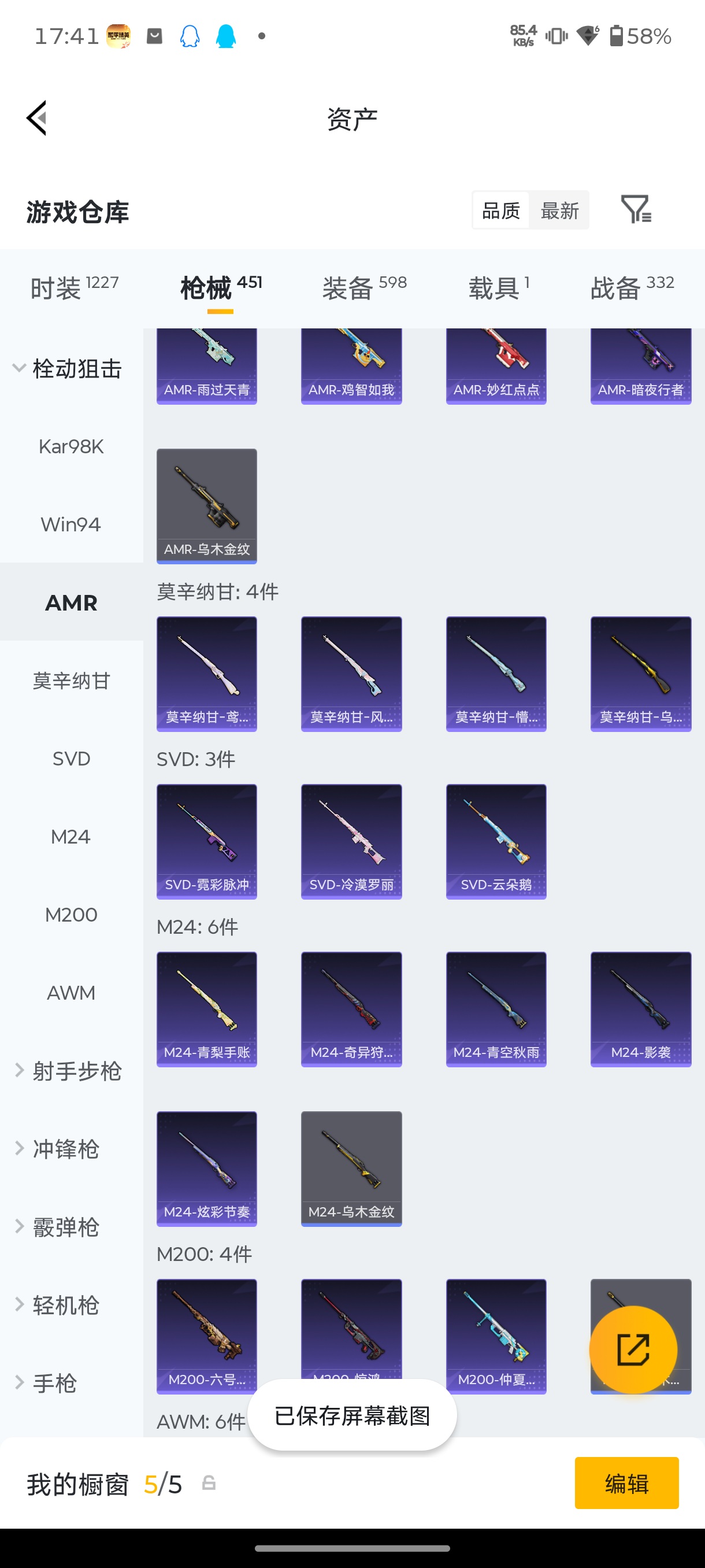
Task: View the M24-青梨手账 skin
Action: 207,1009
